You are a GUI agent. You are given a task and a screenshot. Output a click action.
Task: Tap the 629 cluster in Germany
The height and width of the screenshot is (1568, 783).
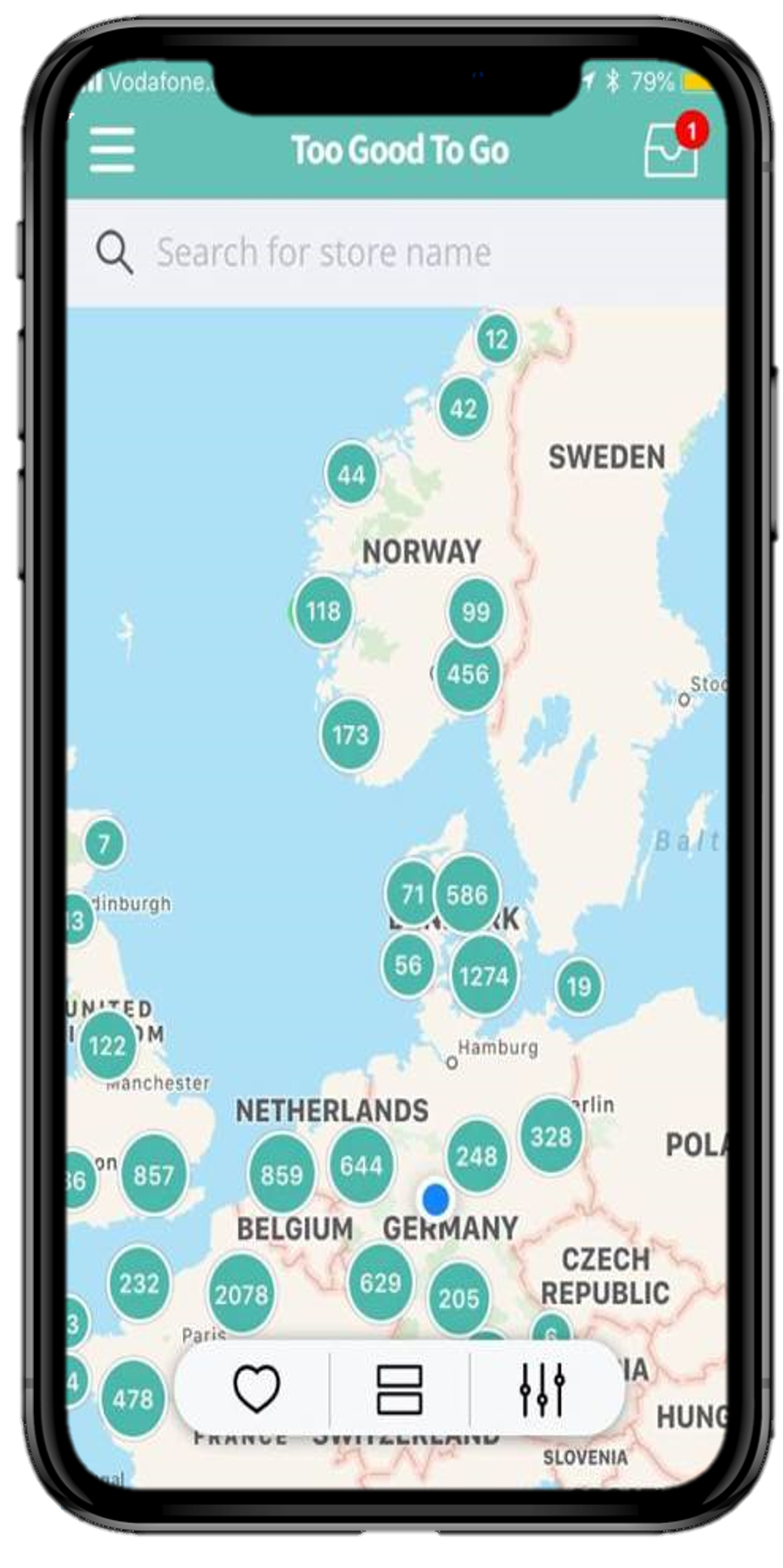point(380,1282)
